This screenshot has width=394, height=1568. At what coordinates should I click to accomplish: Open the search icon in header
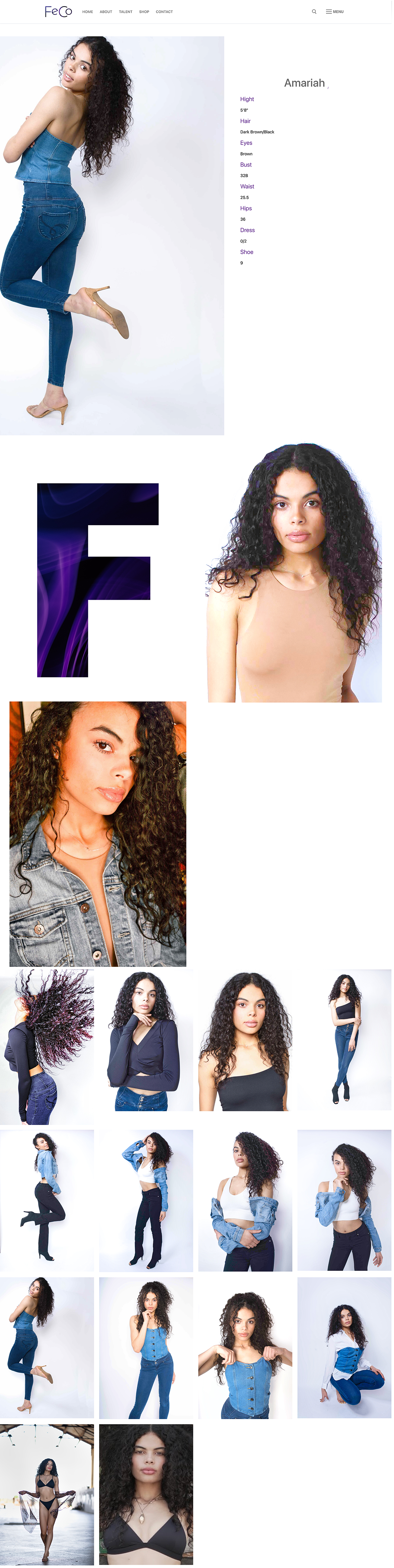tap(314, 12)
